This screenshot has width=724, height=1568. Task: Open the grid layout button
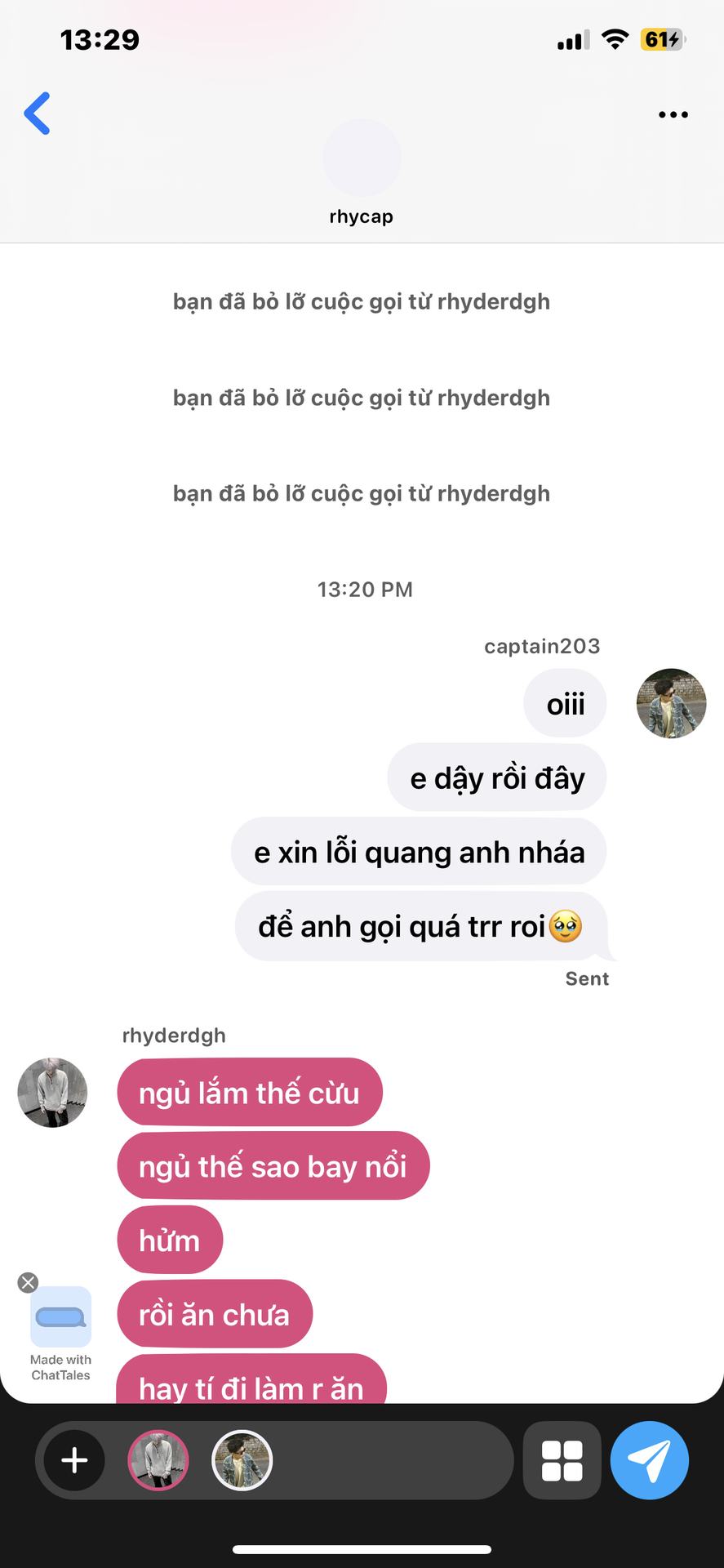click(x=562, y=1460)
